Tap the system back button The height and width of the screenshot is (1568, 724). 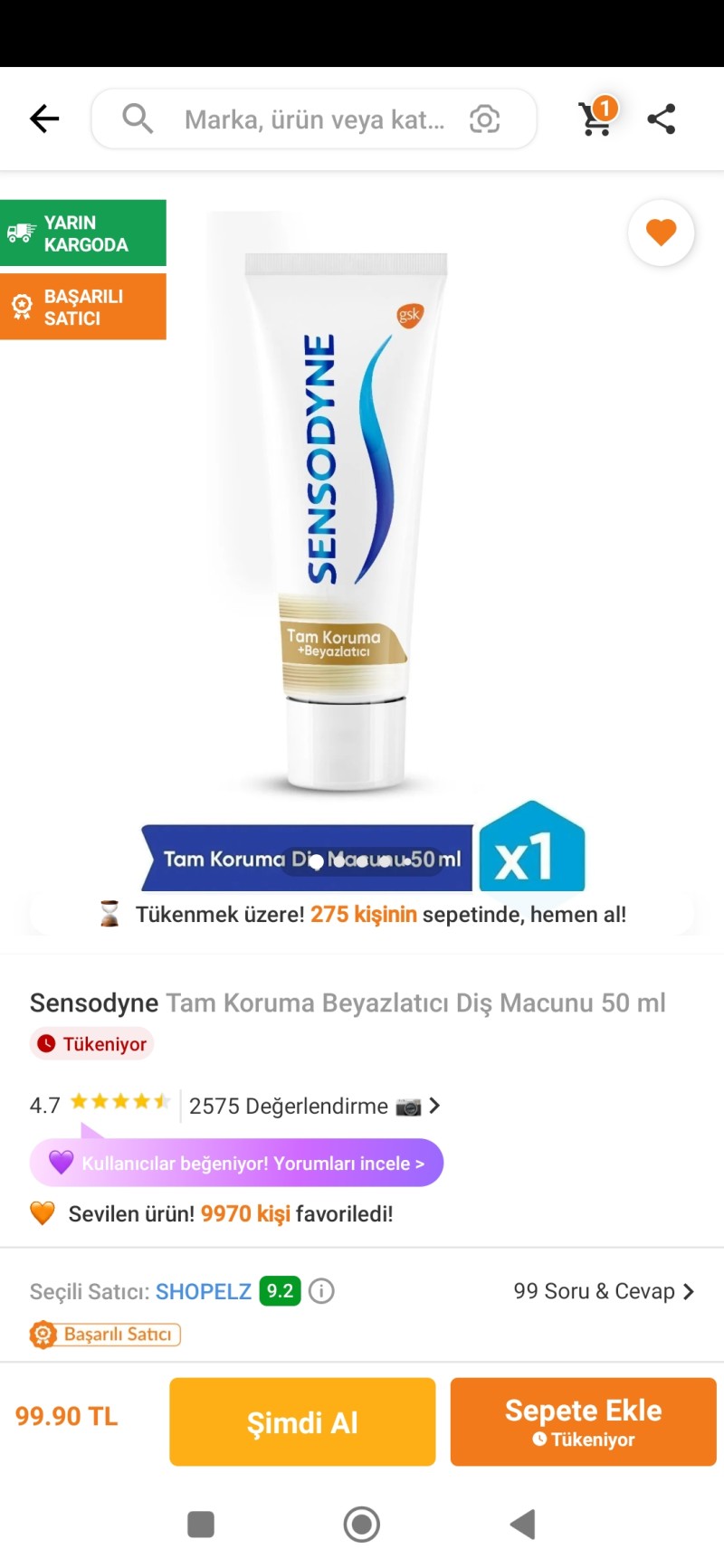tap(523, 1525)
